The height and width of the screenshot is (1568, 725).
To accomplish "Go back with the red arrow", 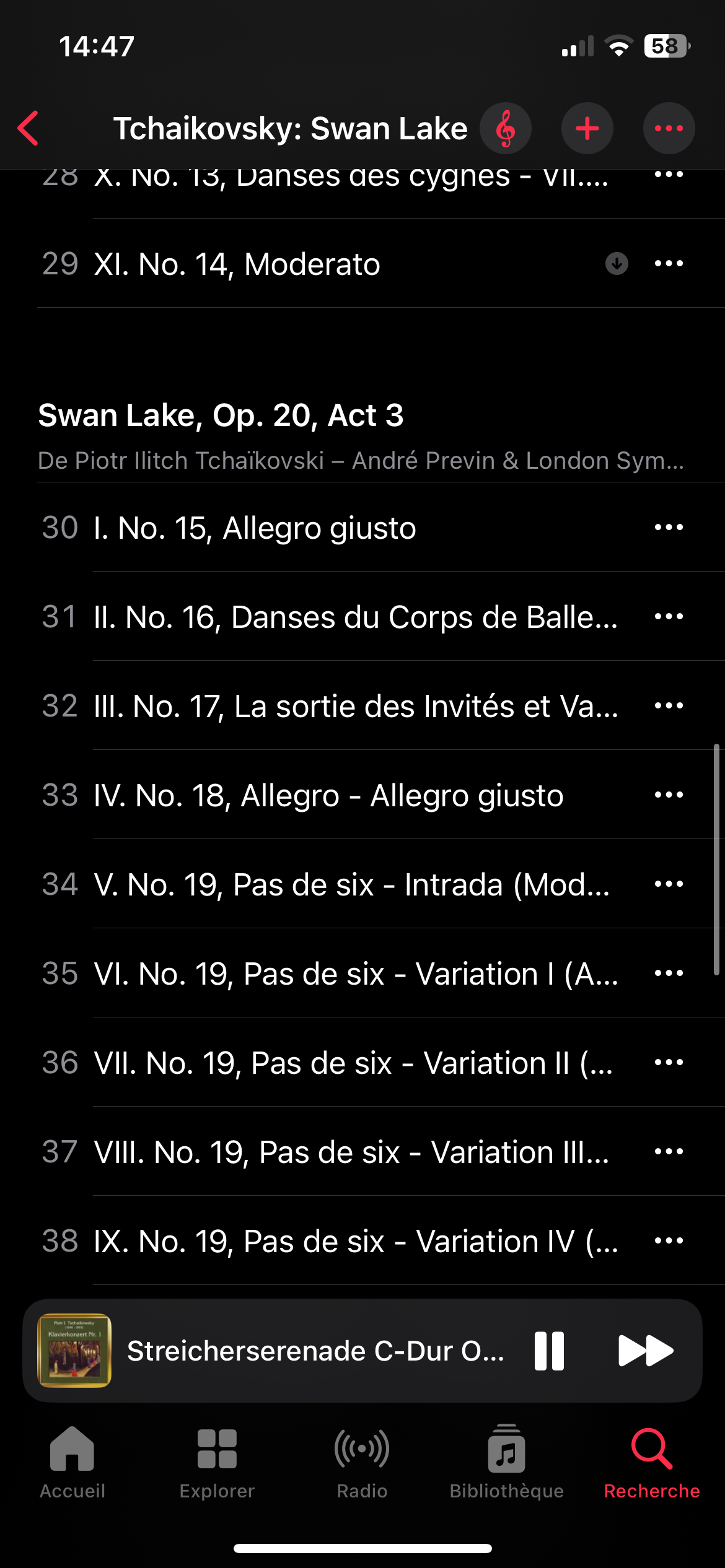I will point(29,128).
